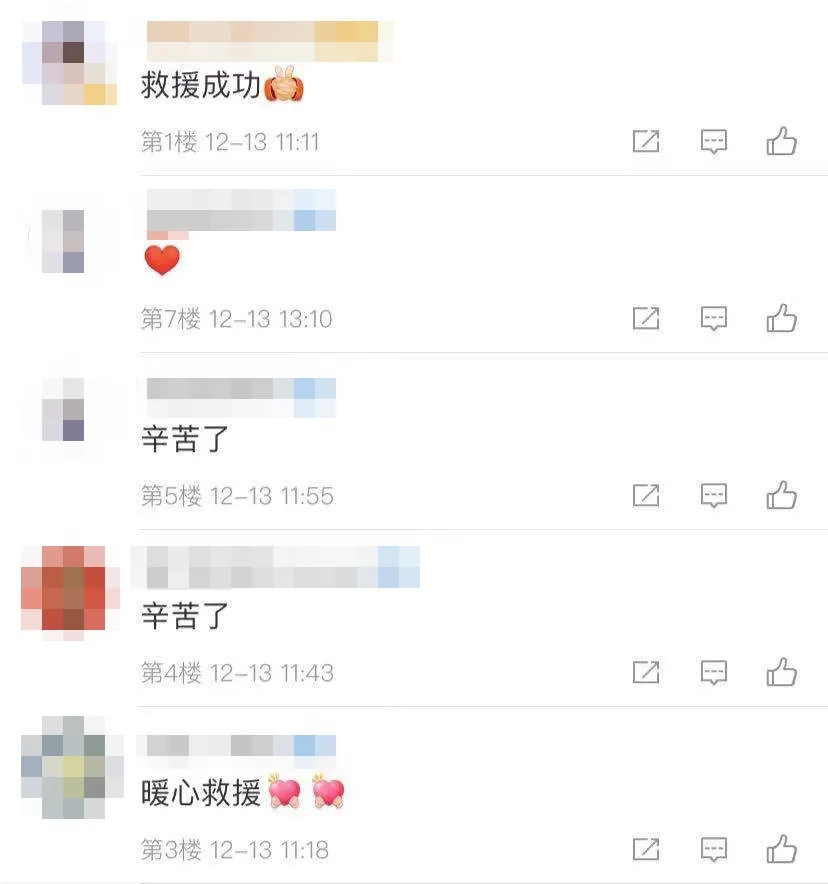Share the 第3楼 comment
This screenshot has height=884, width=828.
[646, 850]
